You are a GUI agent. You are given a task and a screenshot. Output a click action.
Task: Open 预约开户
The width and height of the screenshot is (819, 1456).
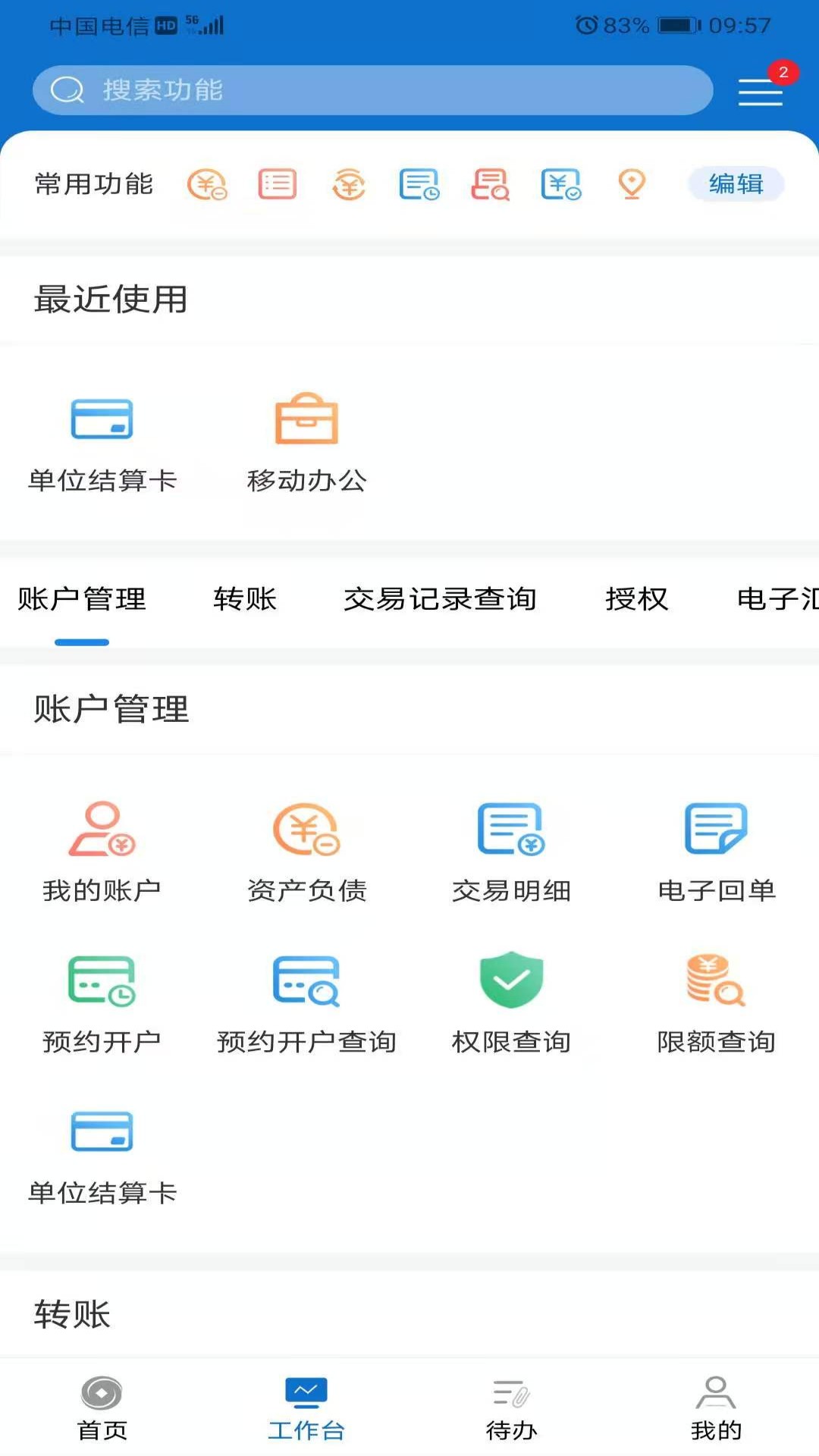[x=102, y=1004]
